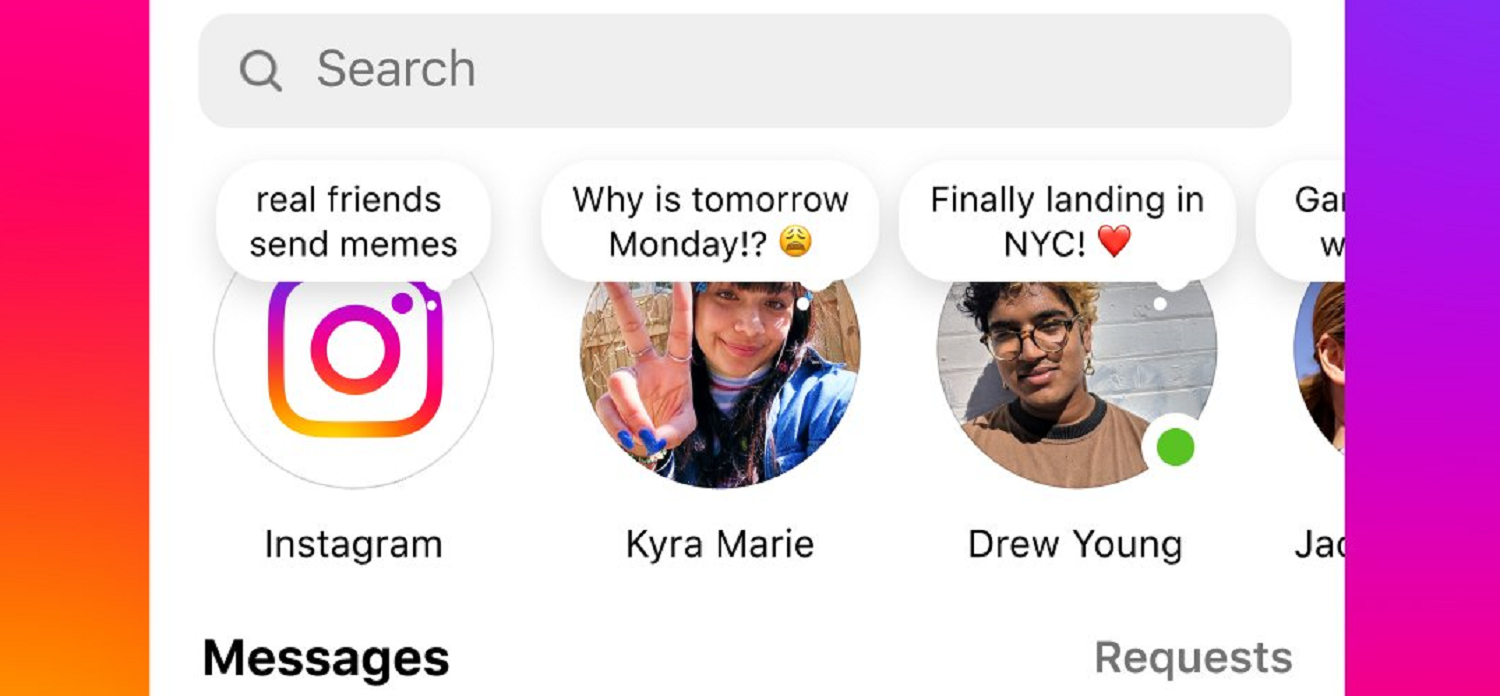
Task: View Kyra Marie's note
Action: (x=710, y=222)
